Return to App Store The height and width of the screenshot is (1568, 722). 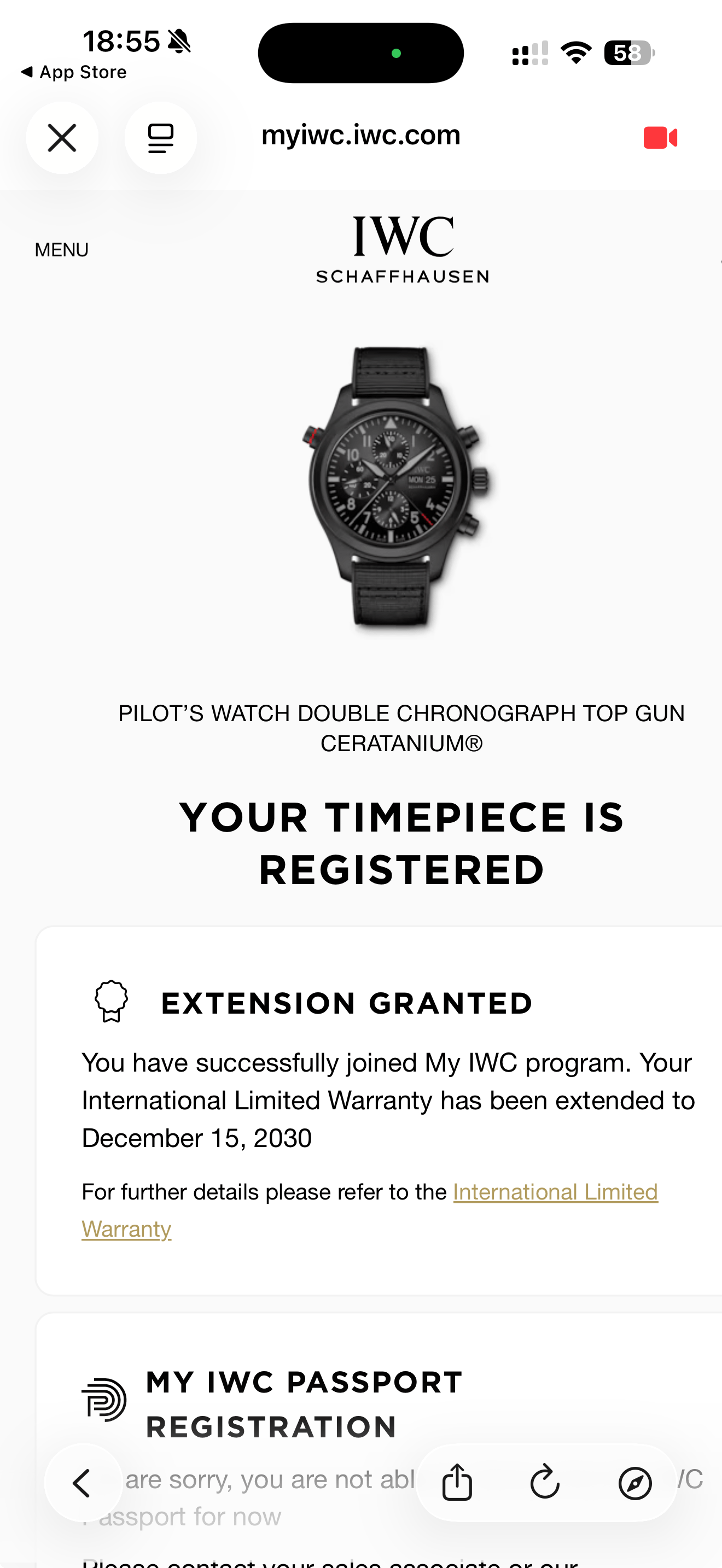coord(74,72)
